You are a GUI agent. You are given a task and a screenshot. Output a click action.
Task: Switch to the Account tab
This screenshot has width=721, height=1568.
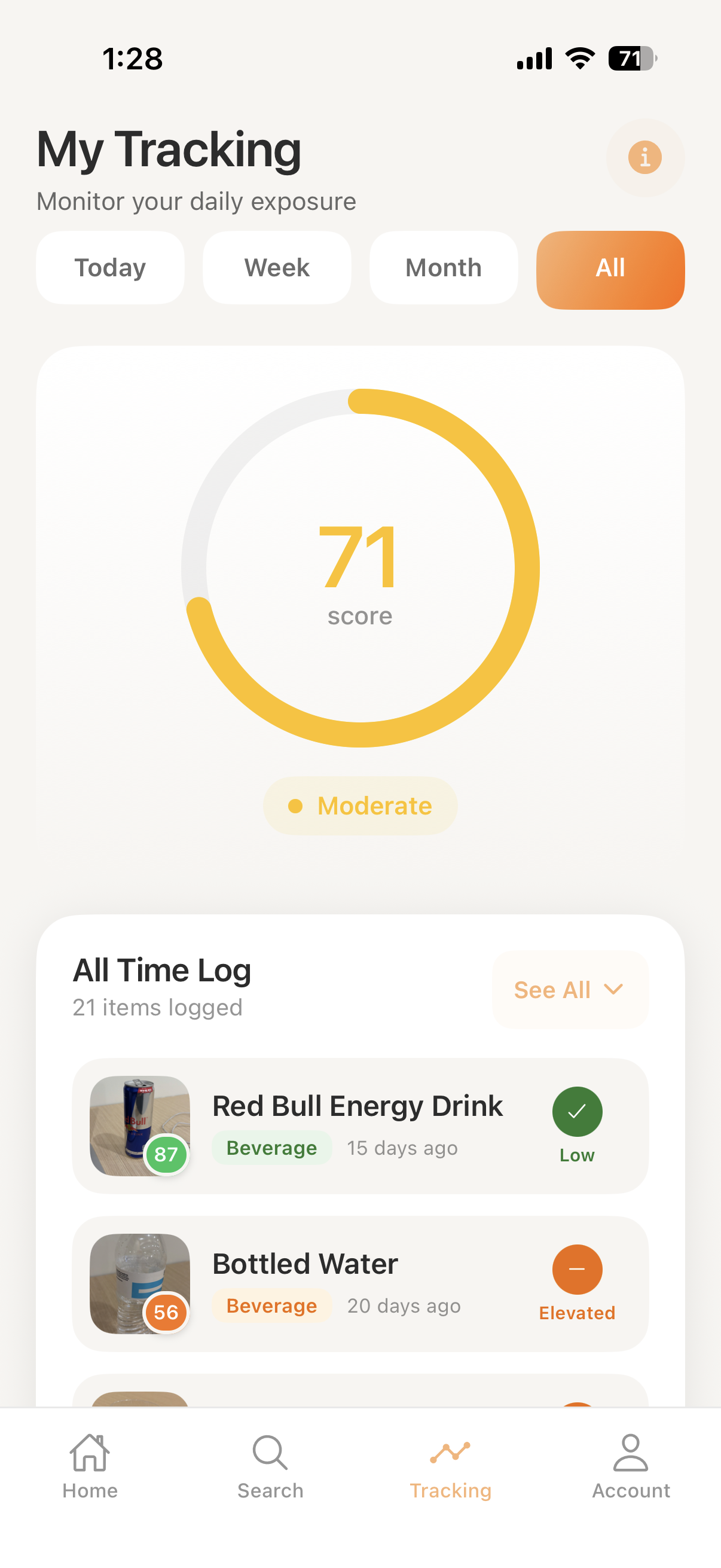(631, 1466)
